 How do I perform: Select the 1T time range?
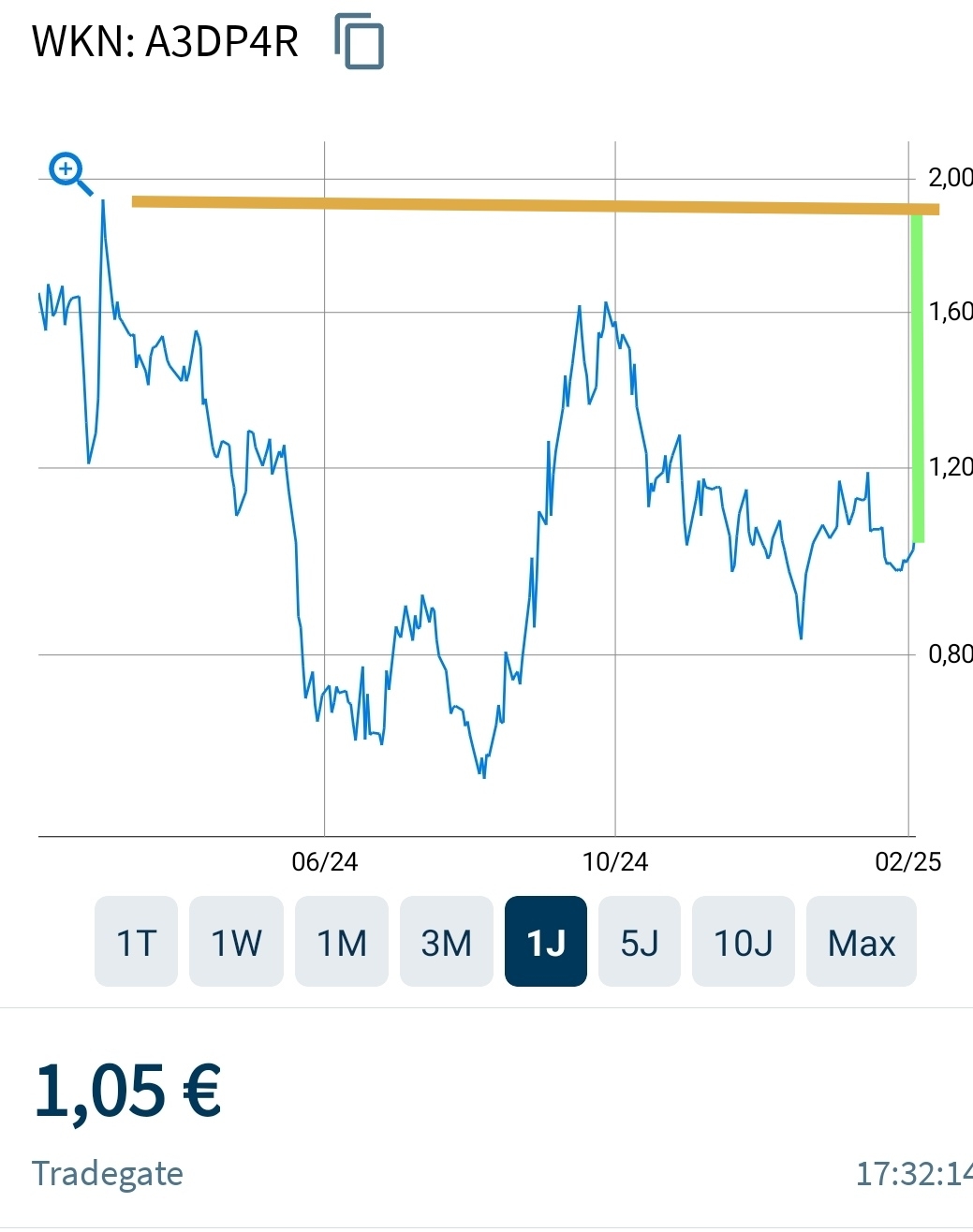coord(136,942)
